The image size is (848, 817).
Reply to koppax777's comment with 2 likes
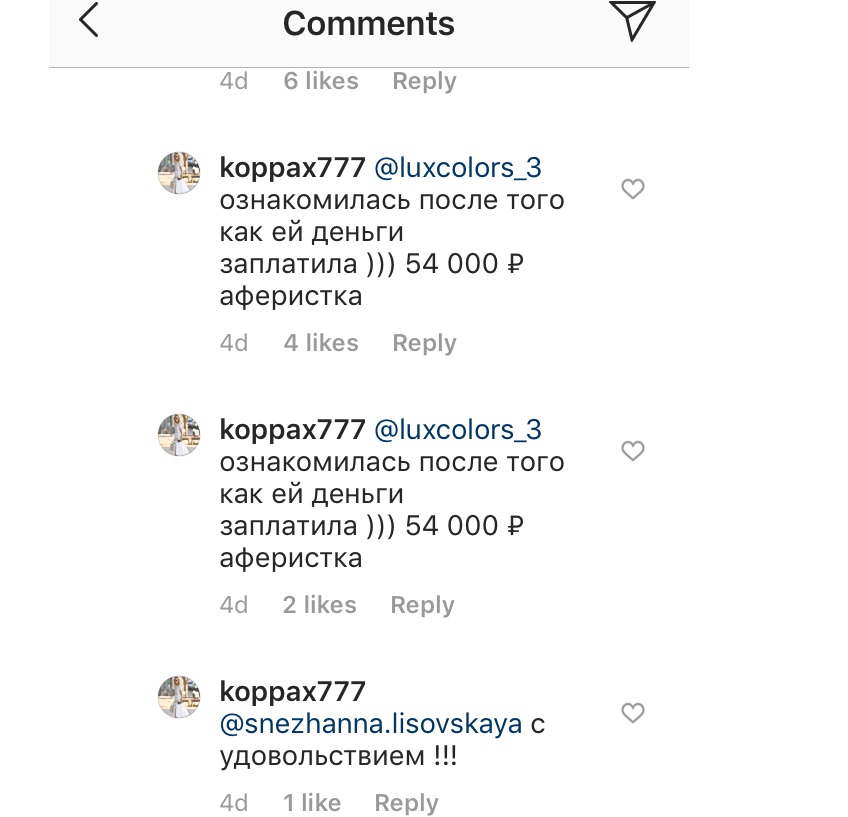click(422, 605)
